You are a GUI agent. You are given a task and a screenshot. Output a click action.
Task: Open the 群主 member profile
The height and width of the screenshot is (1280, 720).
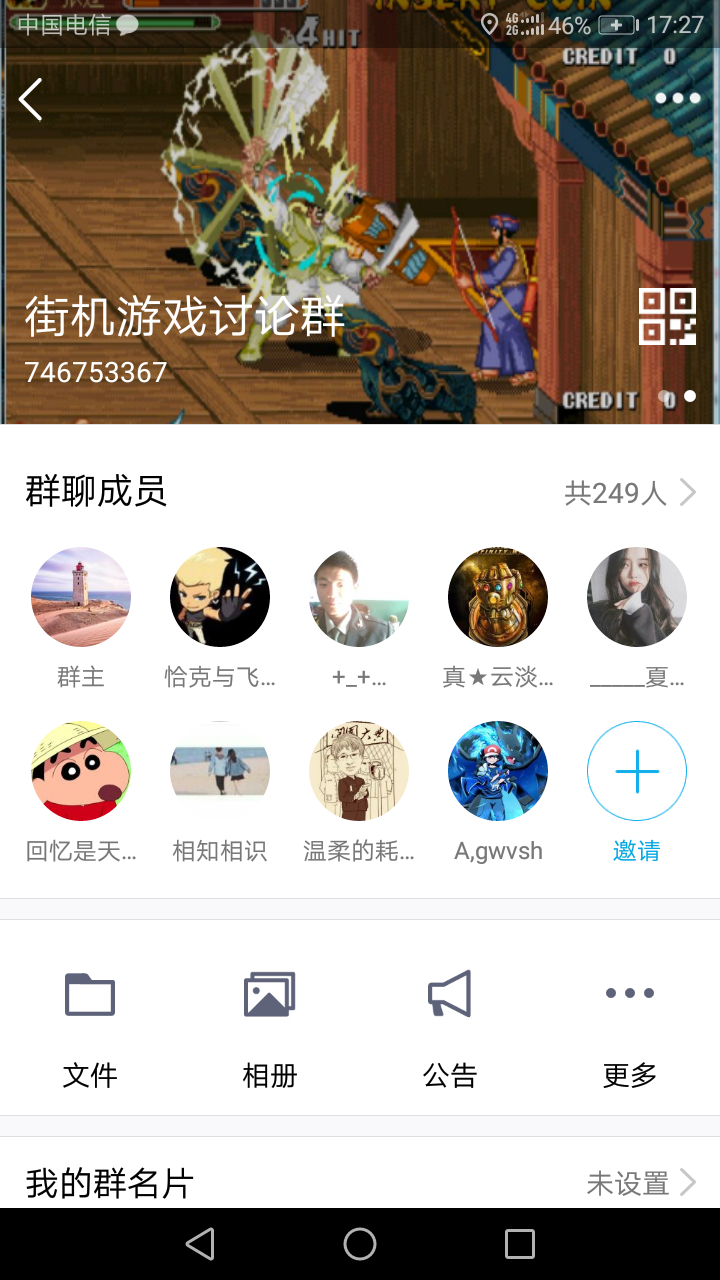pos(81,597)
